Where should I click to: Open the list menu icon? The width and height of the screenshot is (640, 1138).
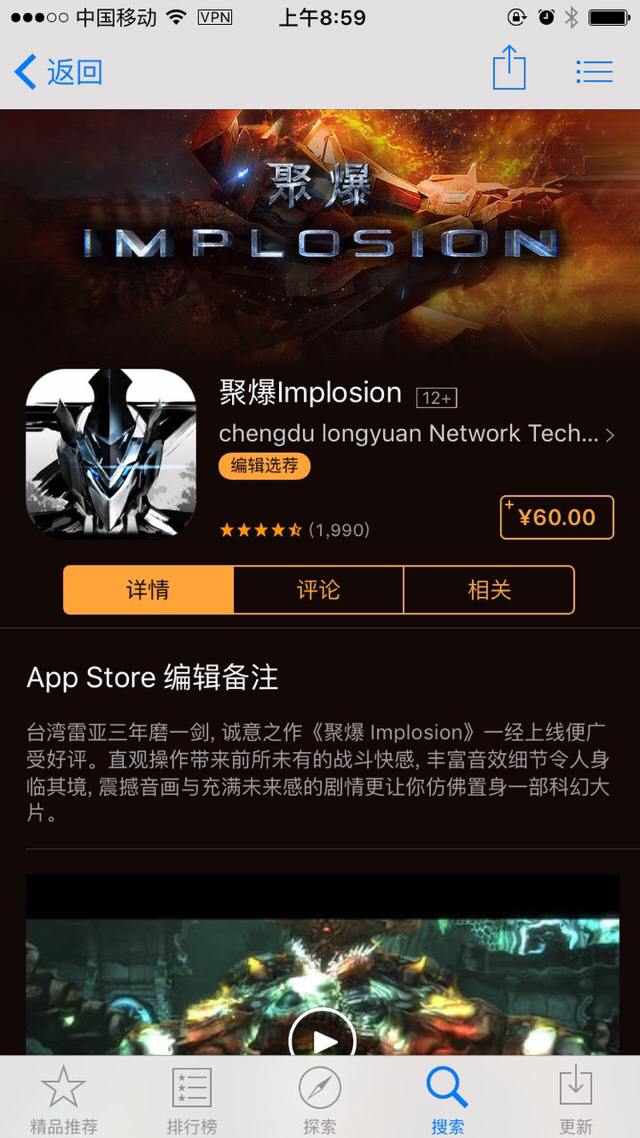click(594, 72)
